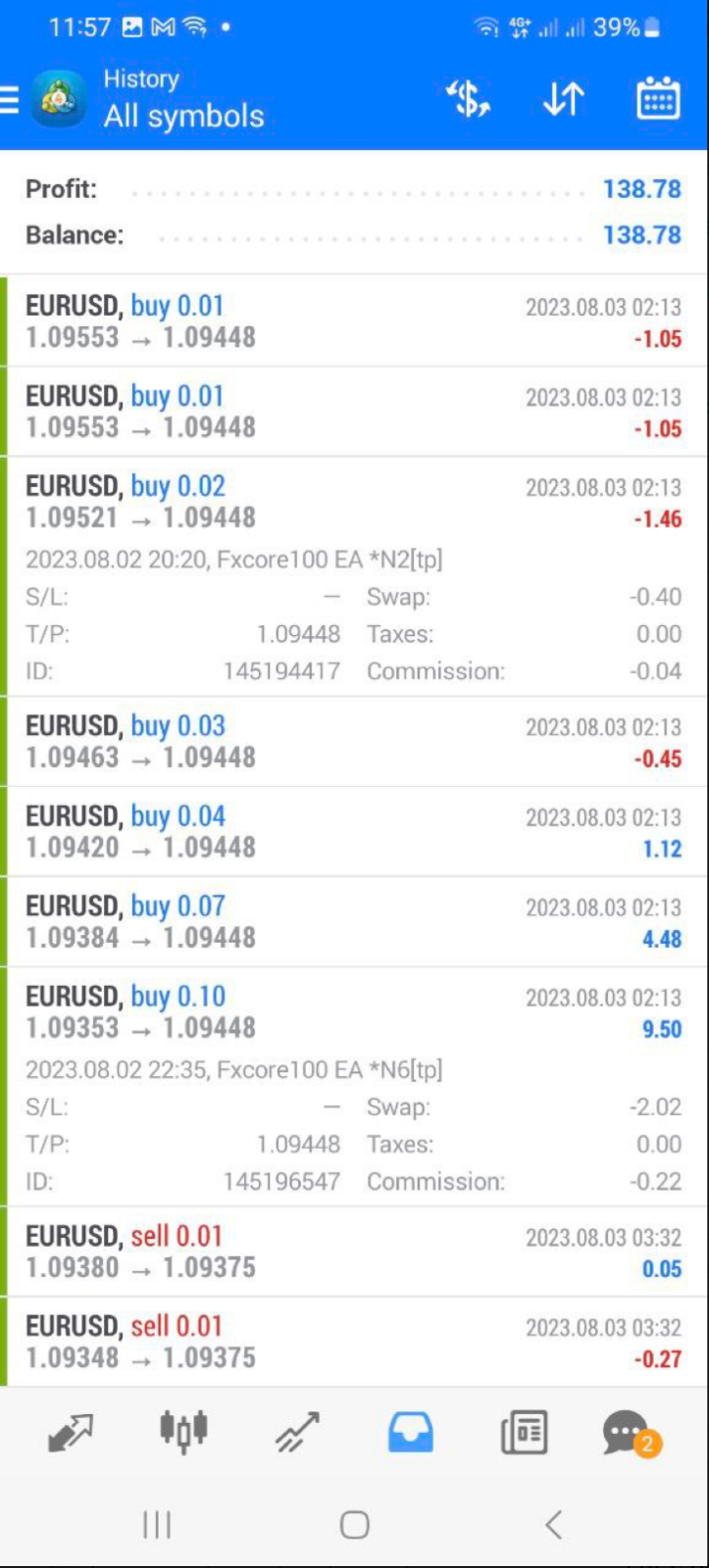709x1568 pixels.
Task: Open the side drawer menu
Action: (x=10, y=100)
